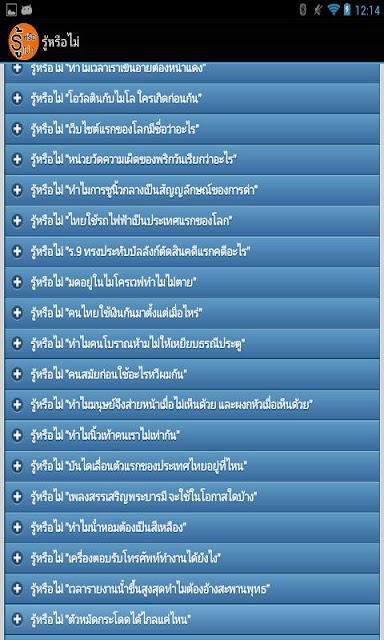Expand the ไทยใช้รถไฟฟ้า item
384x640 pixels.
pos(192,221)
